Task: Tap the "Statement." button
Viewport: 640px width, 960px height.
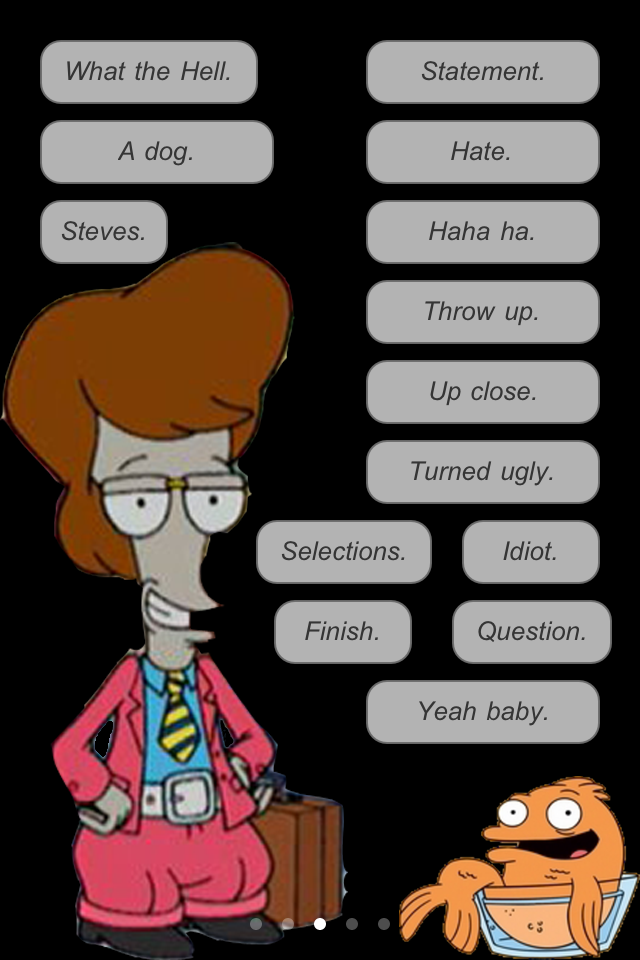Action: 482,72
